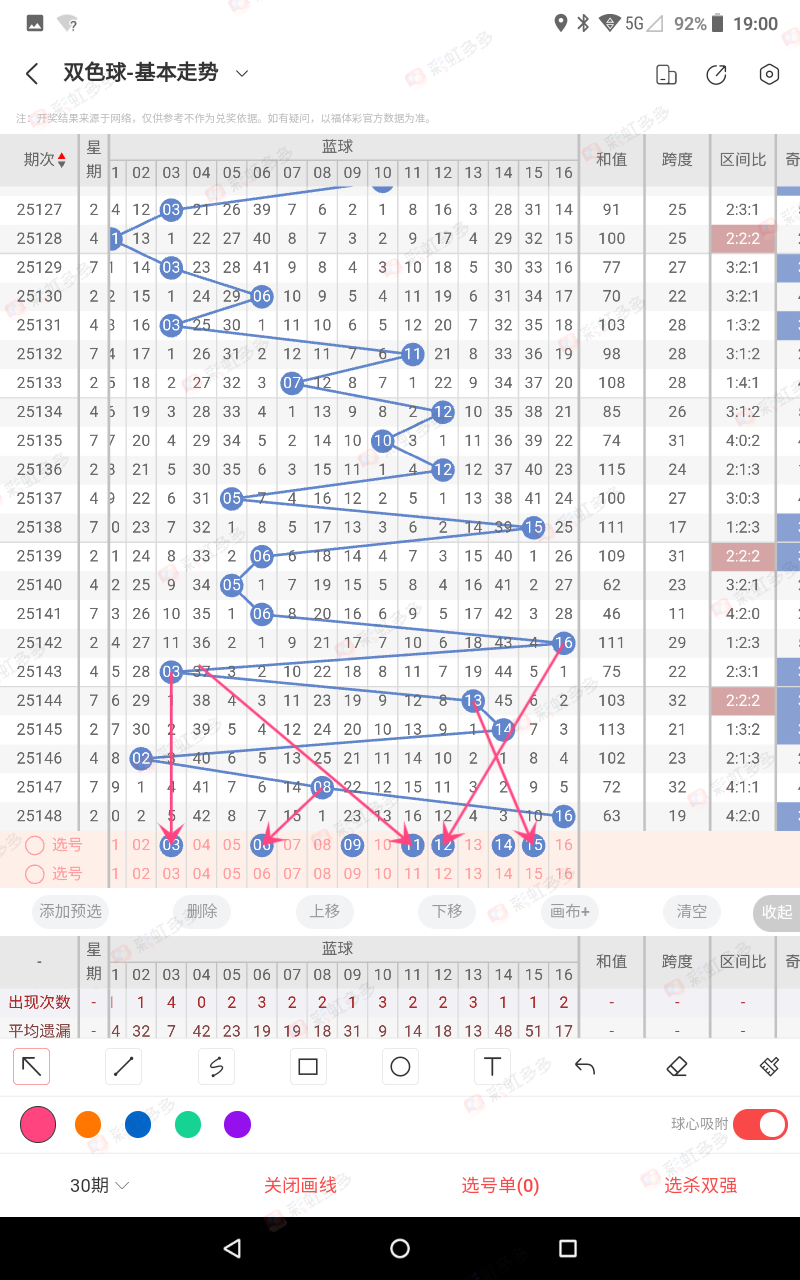800x1280 pixels.
Task: Pick the text T tool
Action: pos(492,1067)
